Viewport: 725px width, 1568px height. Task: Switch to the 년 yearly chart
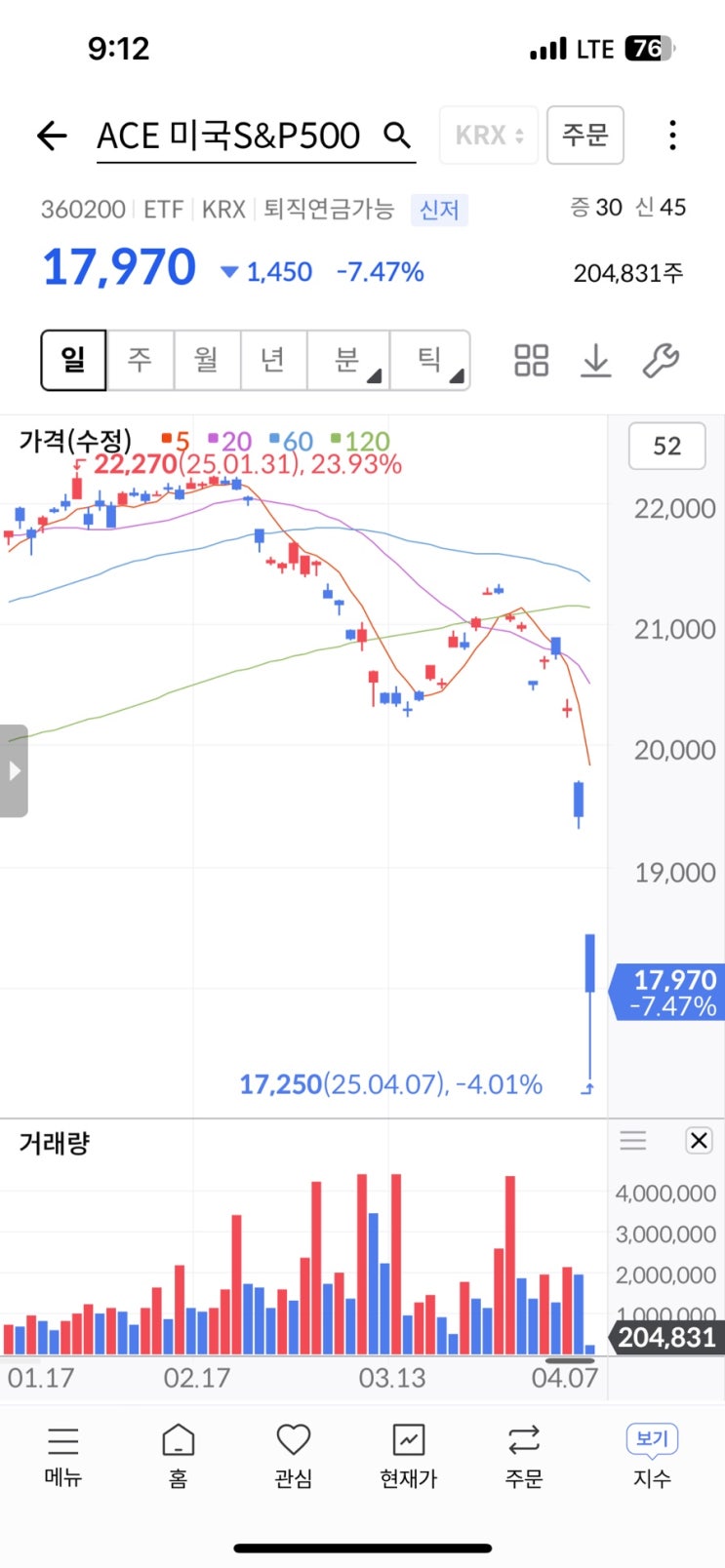pyautogui.click(x=273, y=360)
